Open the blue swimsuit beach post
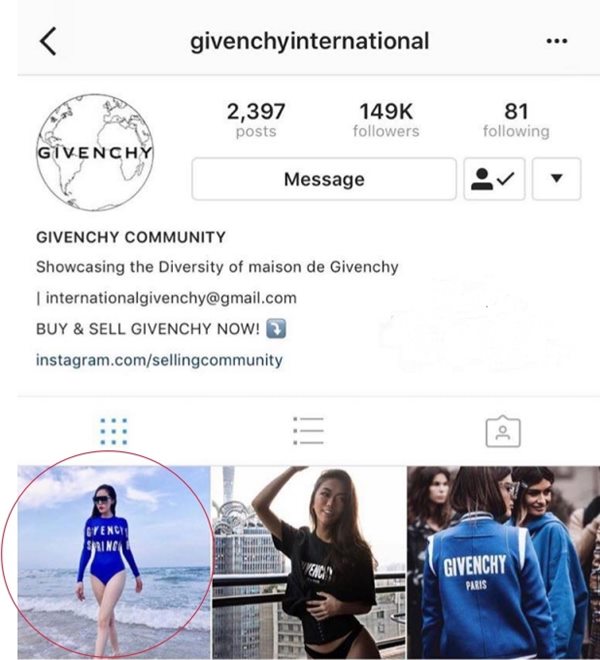Image resolution: width=600 pixels, height=660 pixels. [112, 562]
